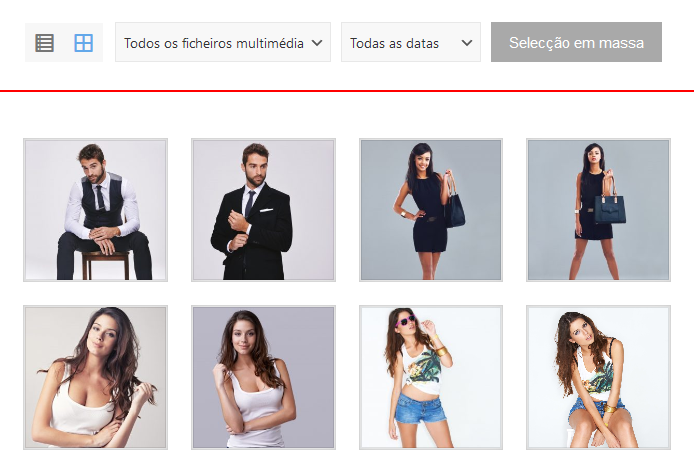Tap the 'Selecção em massa' button
Viewport: 694px width, 473px height.
576,43
